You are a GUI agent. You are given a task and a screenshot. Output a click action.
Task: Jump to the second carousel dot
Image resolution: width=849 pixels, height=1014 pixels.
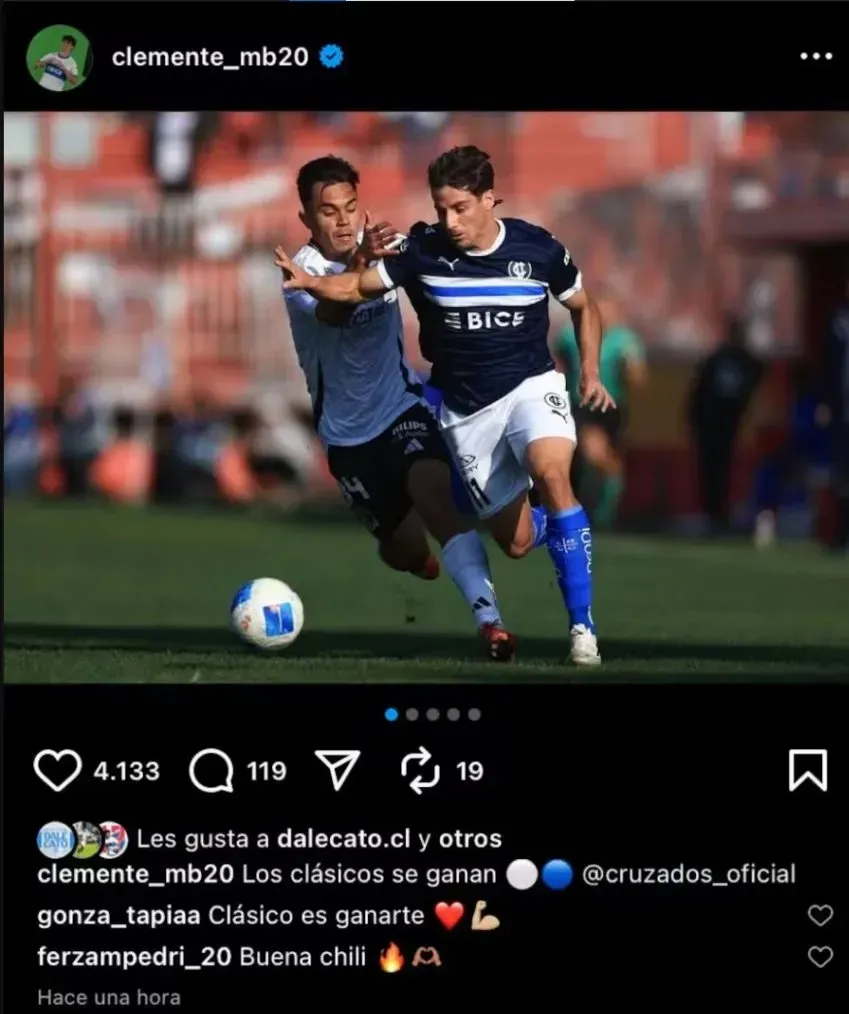(410, 716)
